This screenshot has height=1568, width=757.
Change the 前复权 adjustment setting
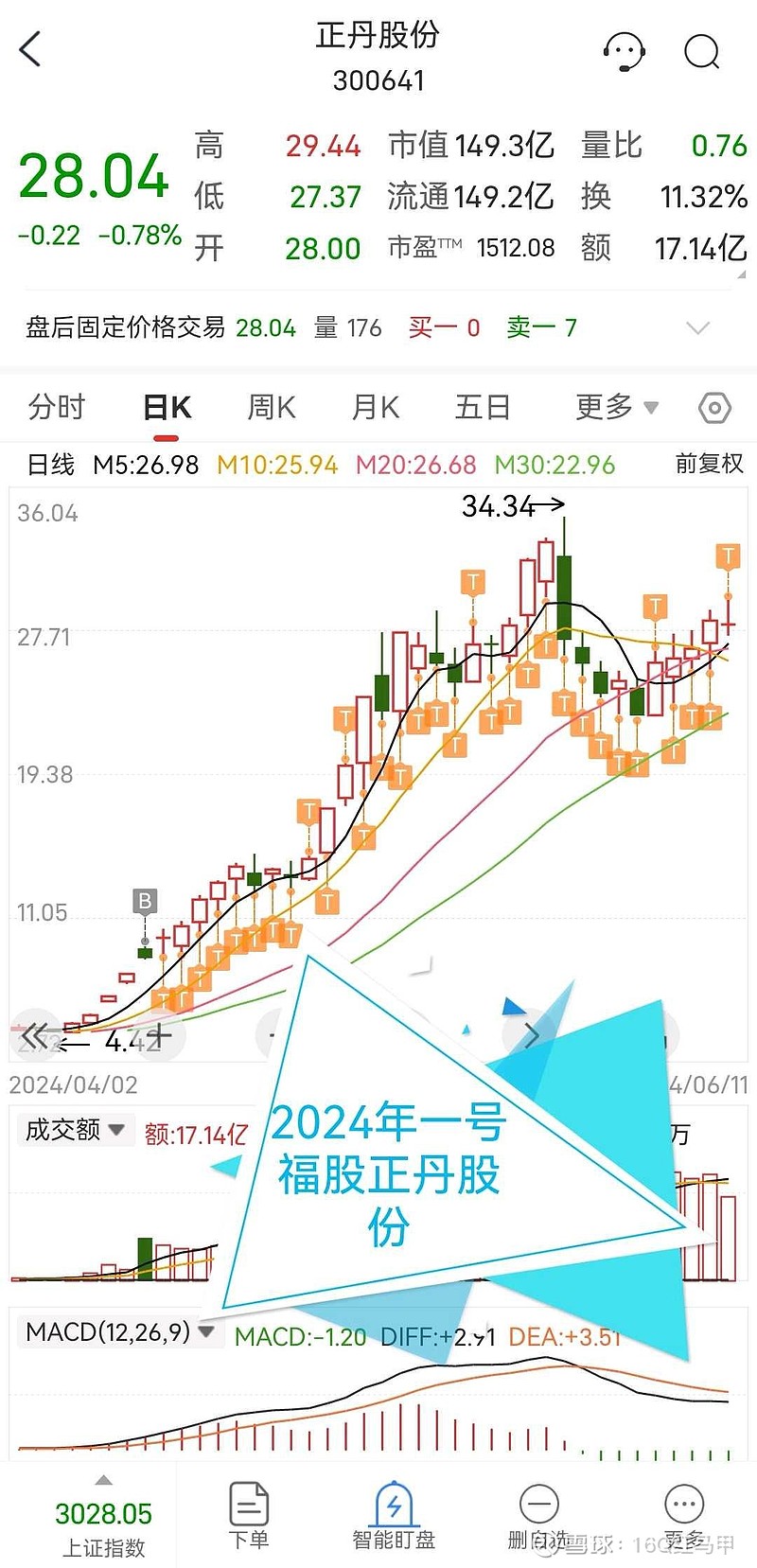(x=710, y=464)
